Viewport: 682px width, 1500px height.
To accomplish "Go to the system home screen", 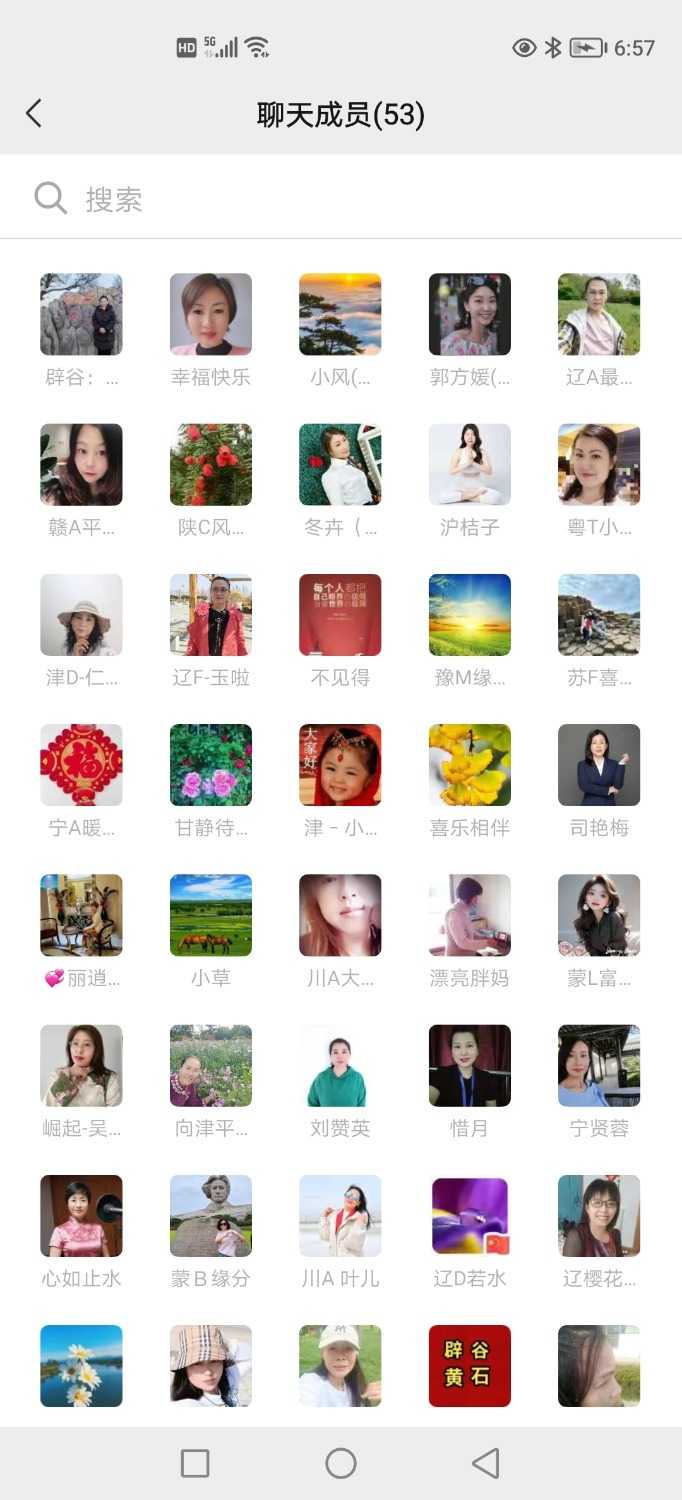I will 341,1463.
